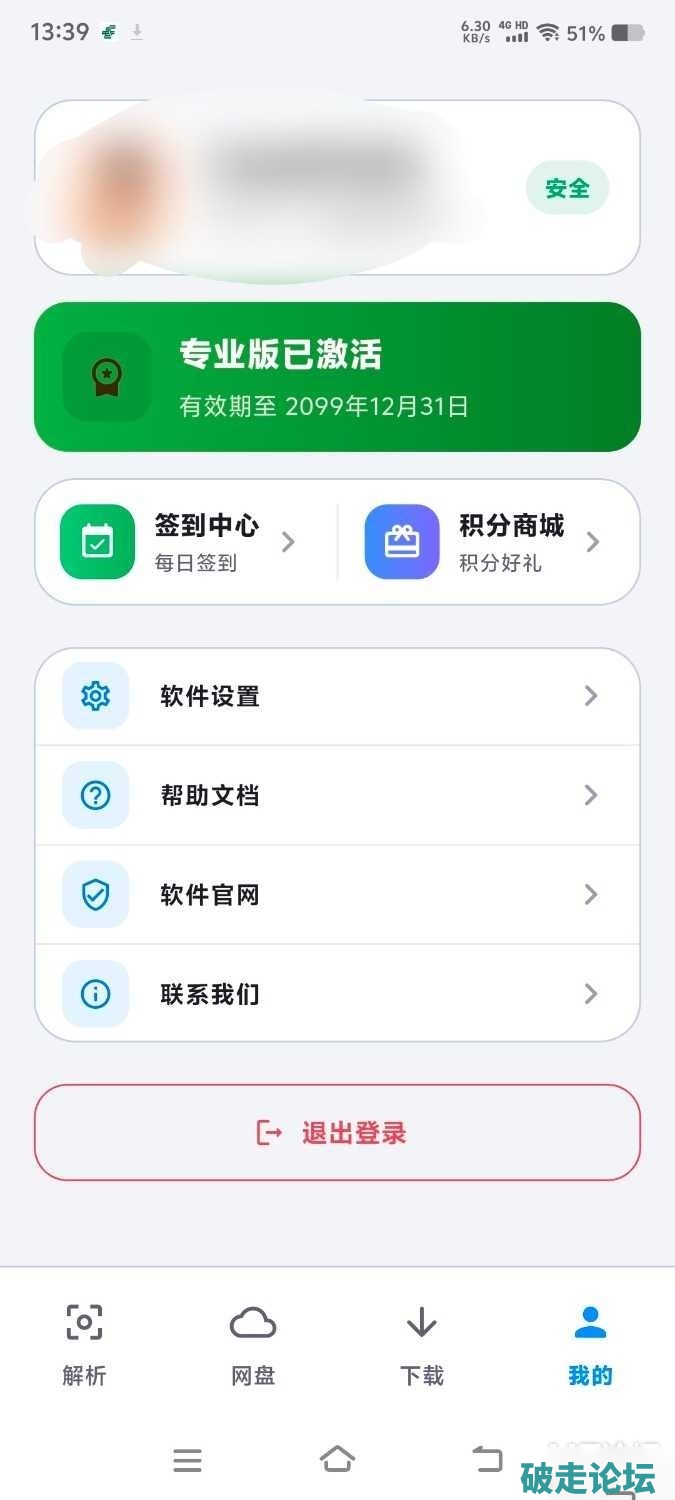Open the system recent apps menu

tap(187, 1460)
